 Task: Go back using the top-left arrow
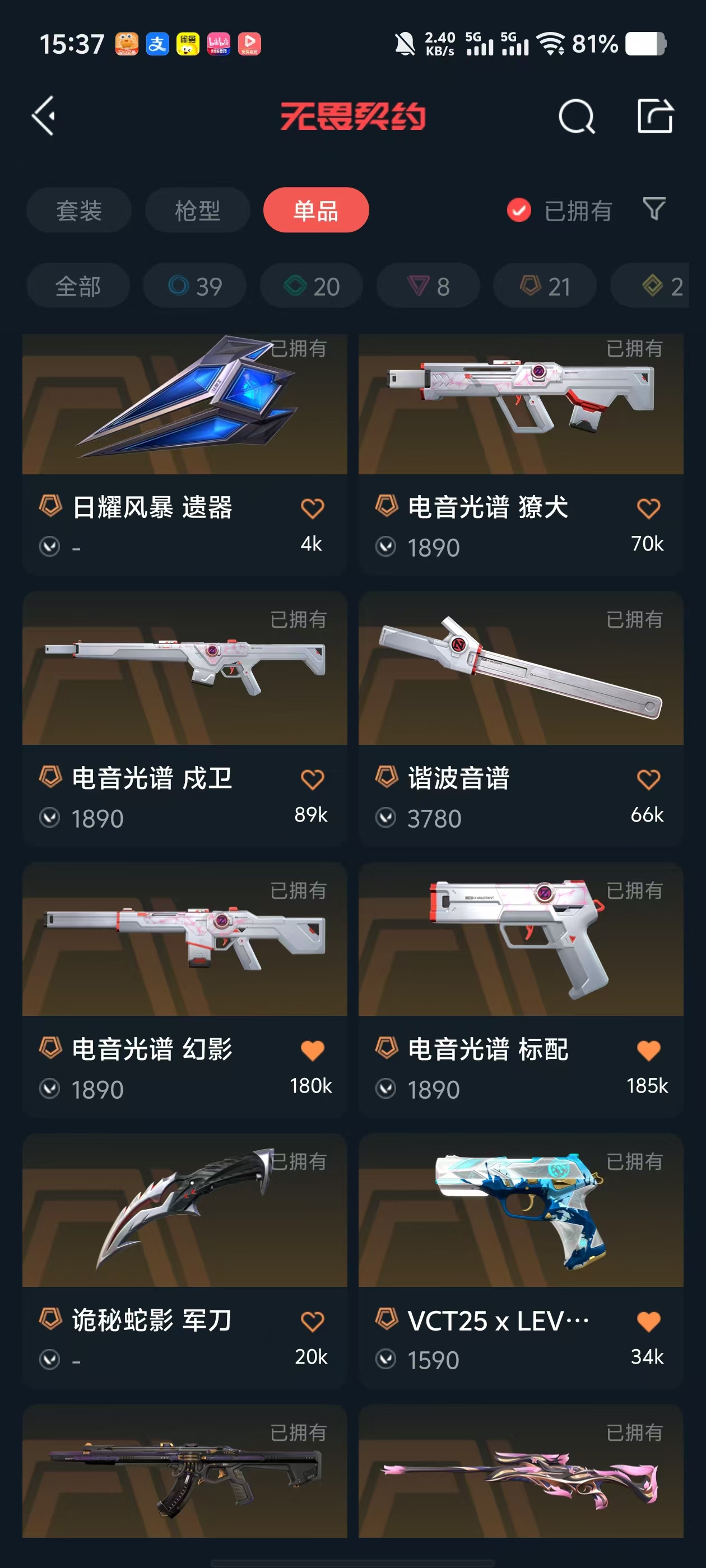pyautogui.click(x=44, y=116)
